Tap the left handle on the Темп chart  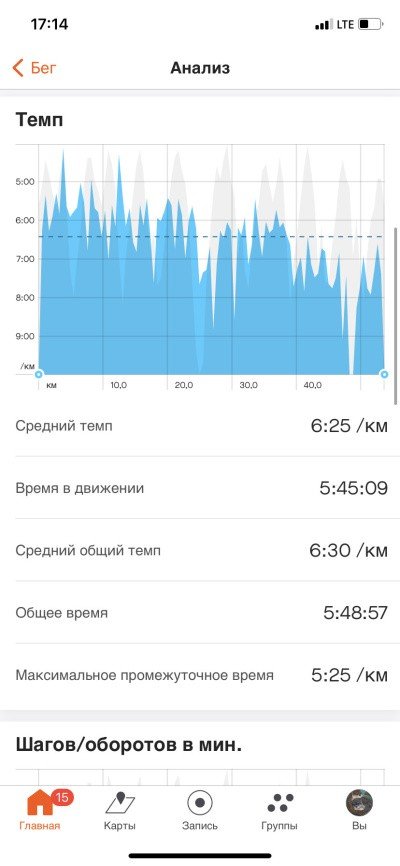(x=38, y=374)
